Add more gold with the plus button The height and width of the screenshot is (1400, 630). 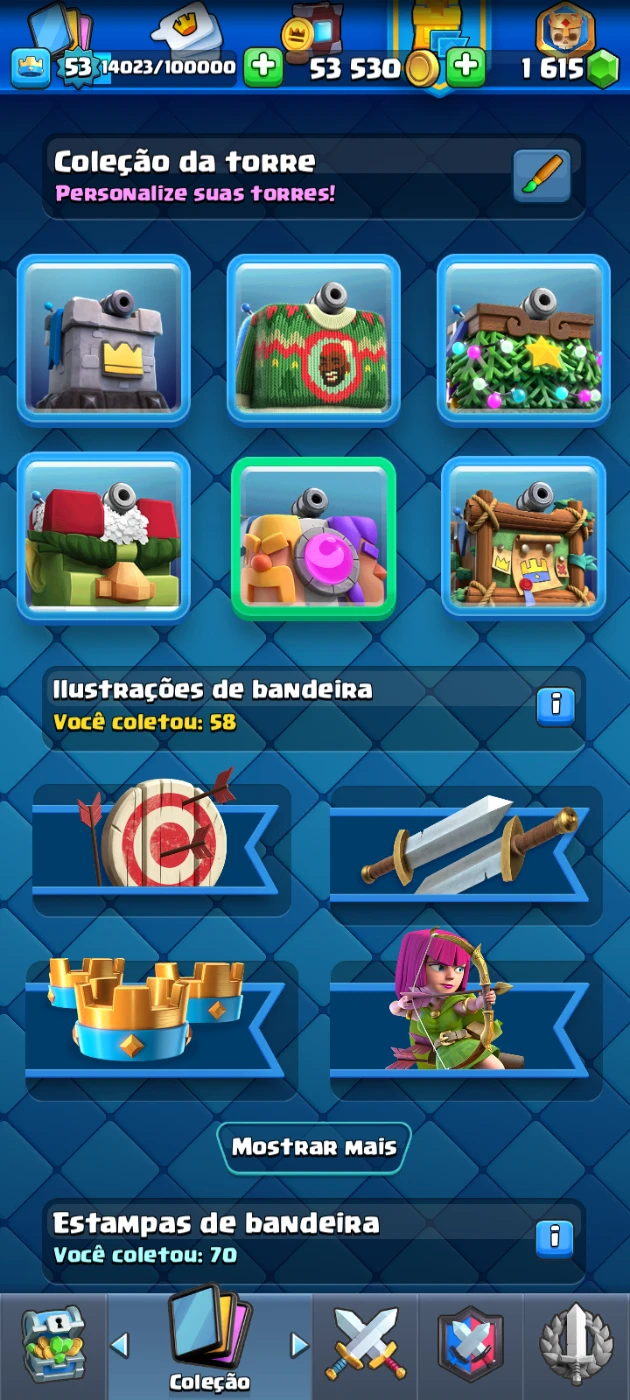(465, 68)
